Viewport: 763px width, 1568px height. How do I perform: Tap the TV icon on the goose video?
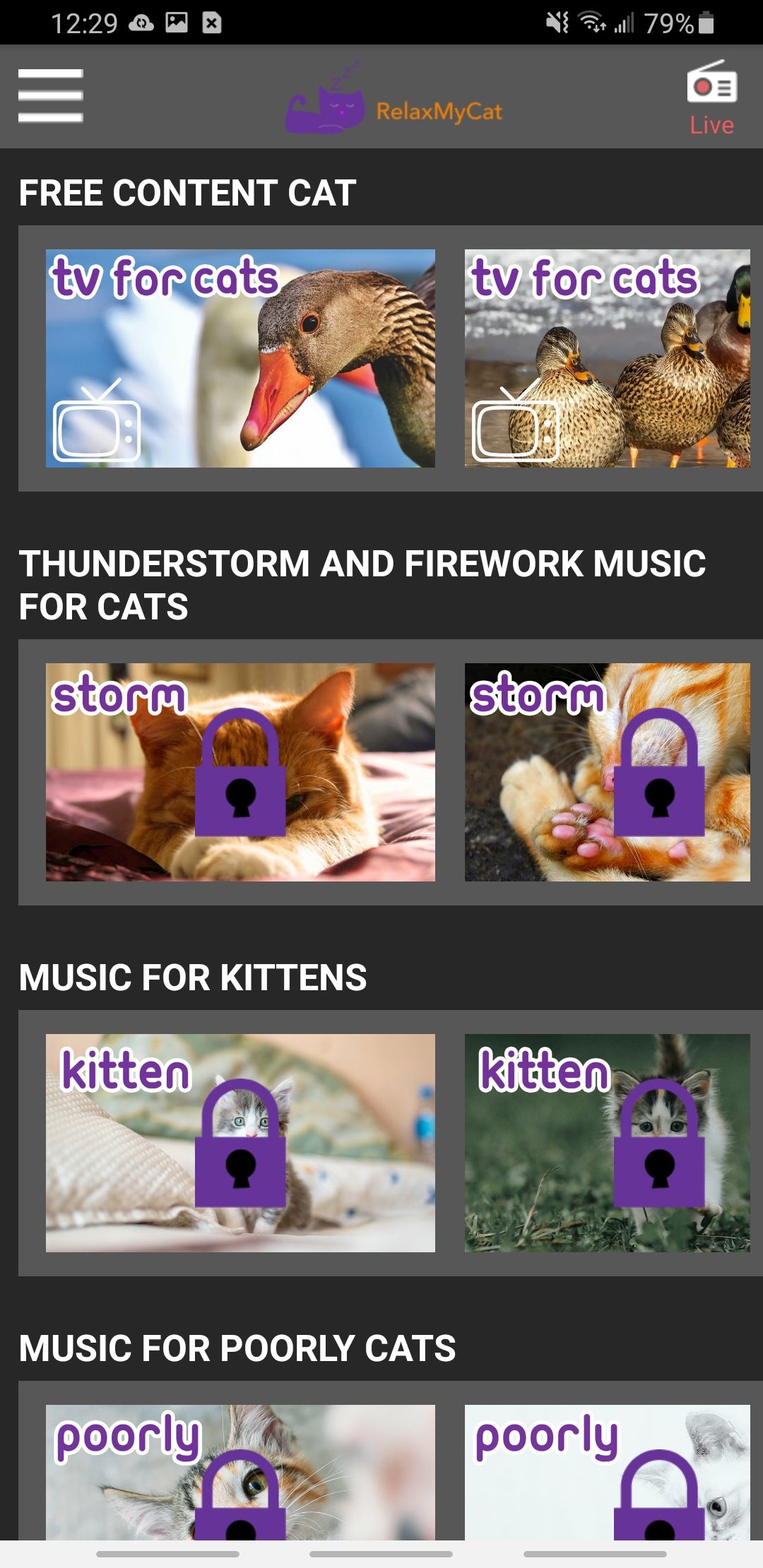click(x=97, y=425)
